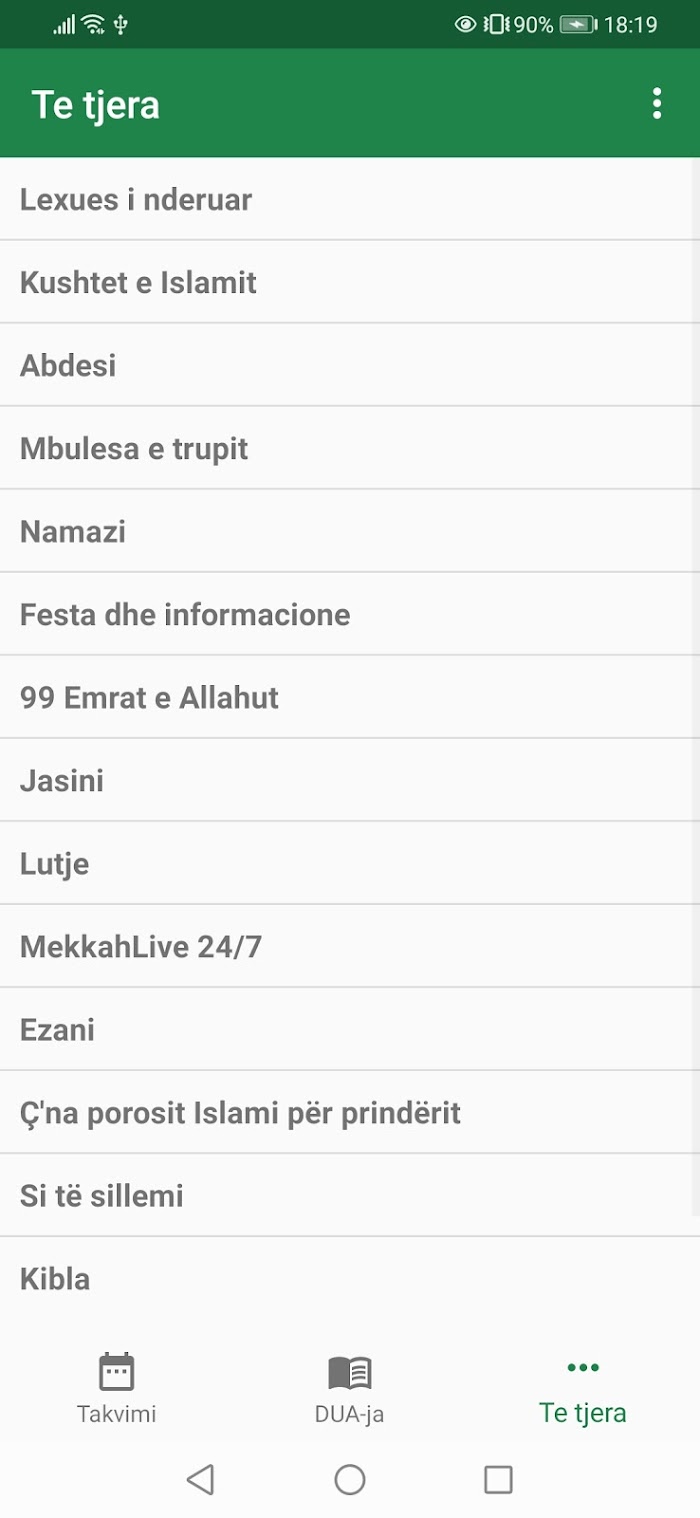View 99 Emrat e Allahut

[x=350, y=697]
